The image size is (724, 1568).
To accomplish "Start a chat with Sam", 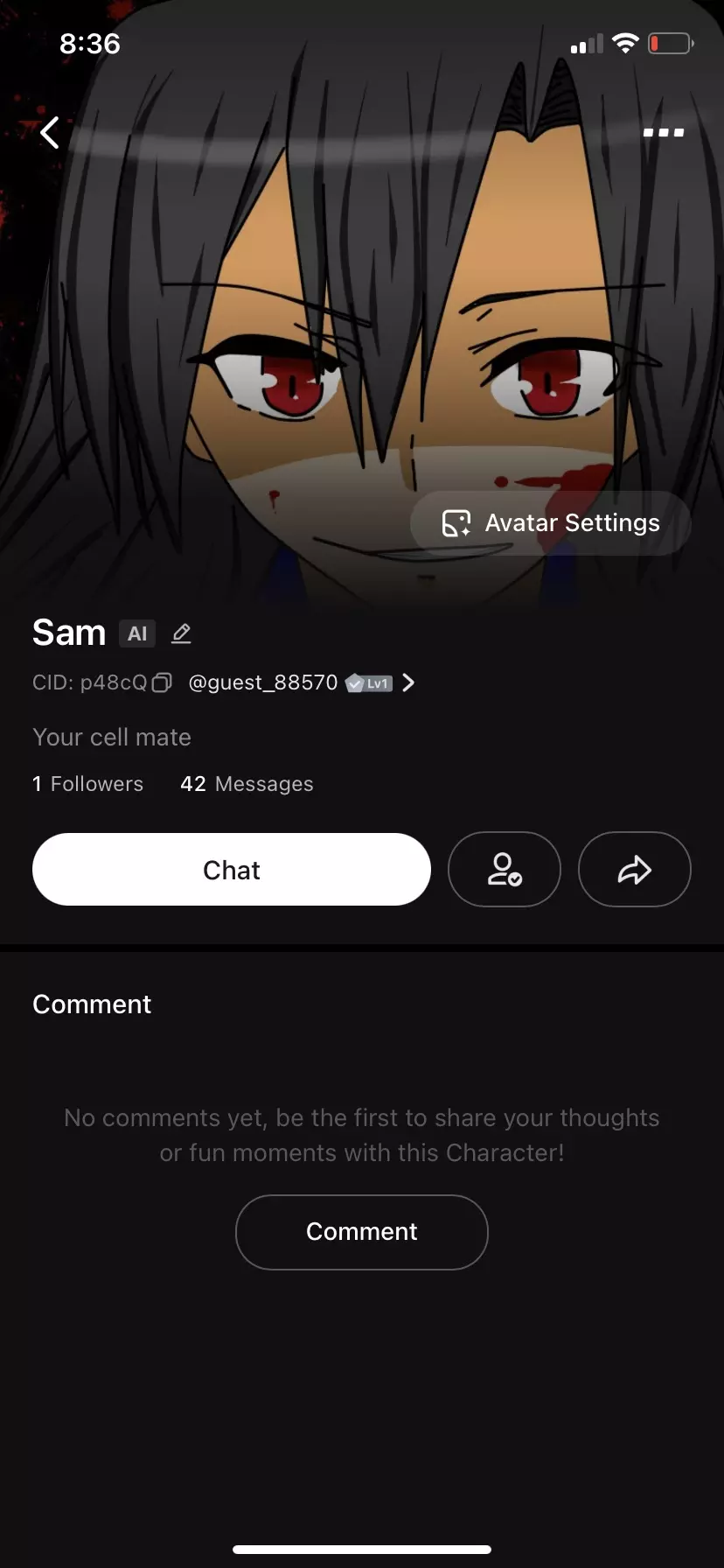I will (x=232, y=870).
